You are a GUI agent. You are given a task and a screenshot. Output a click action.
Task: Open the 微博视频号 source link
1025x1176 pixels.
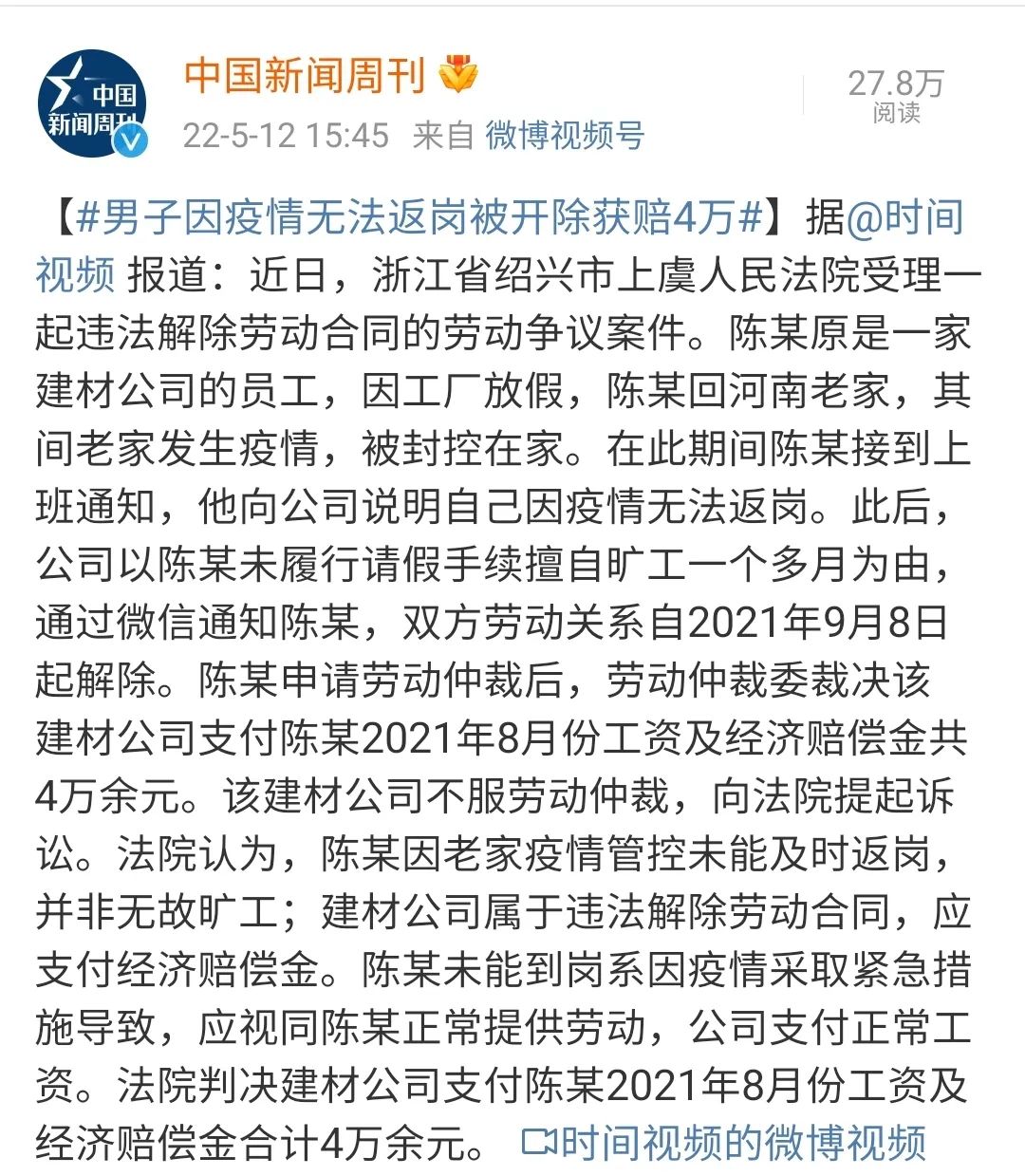tap(565, 136)
